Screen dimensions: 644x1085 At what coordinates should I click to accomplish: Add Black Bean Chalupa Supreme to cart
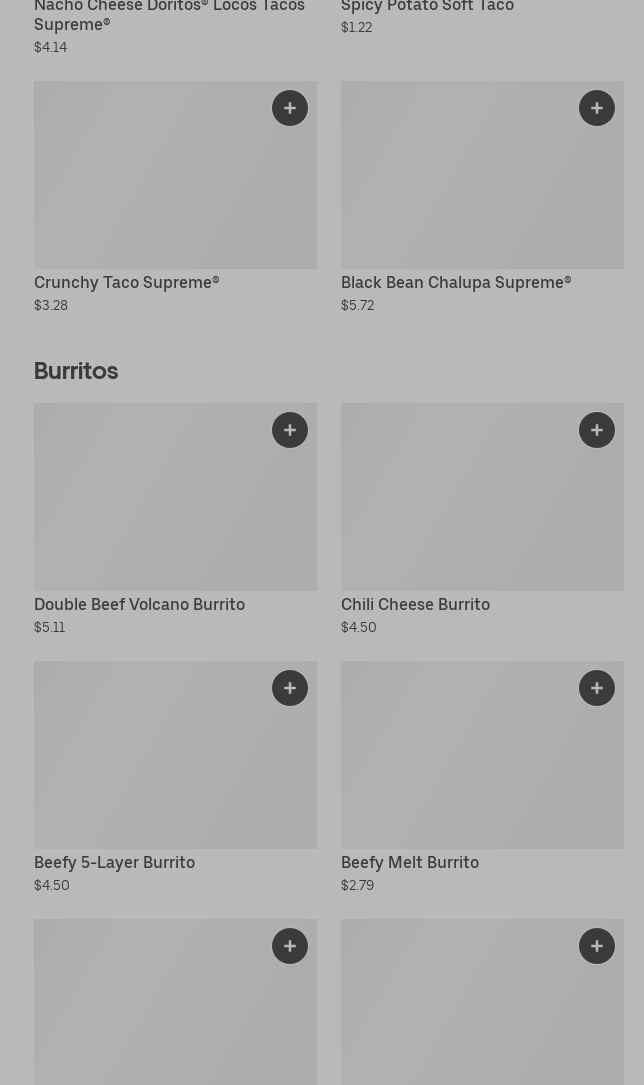tap(597, 108)
